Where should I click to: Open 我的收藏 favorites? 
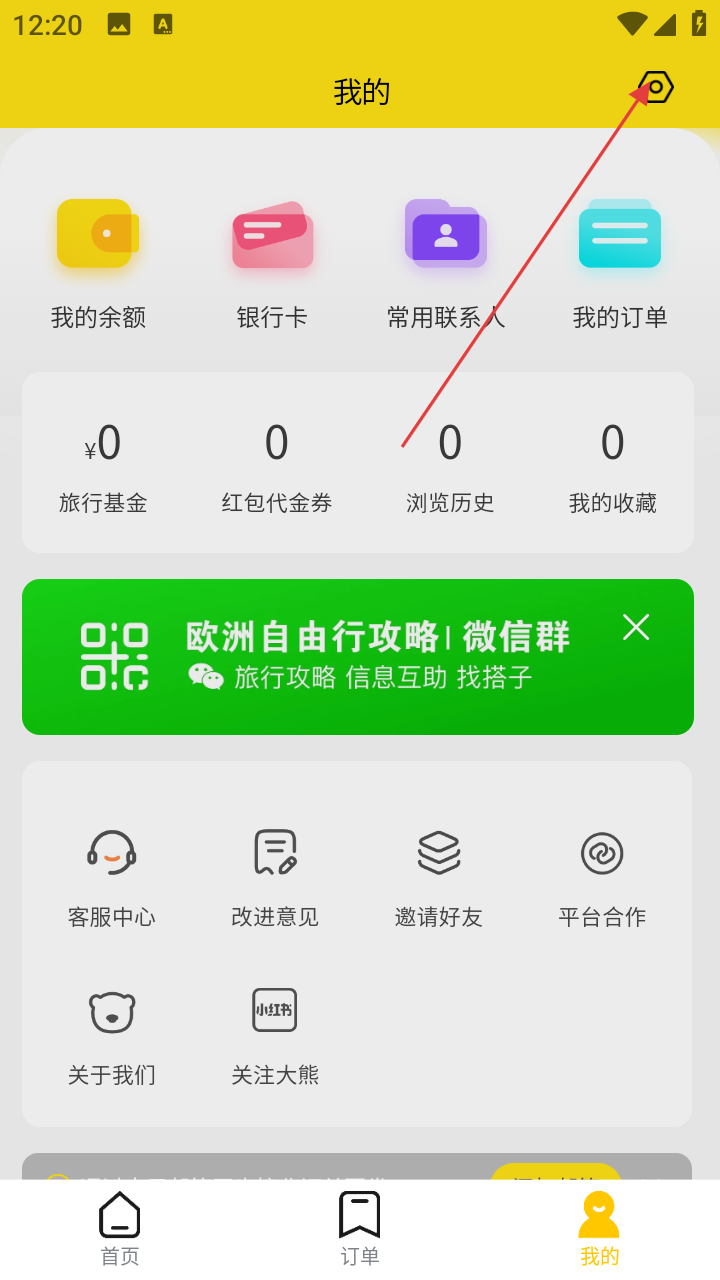pyautogui.click(x=613, y=466)
